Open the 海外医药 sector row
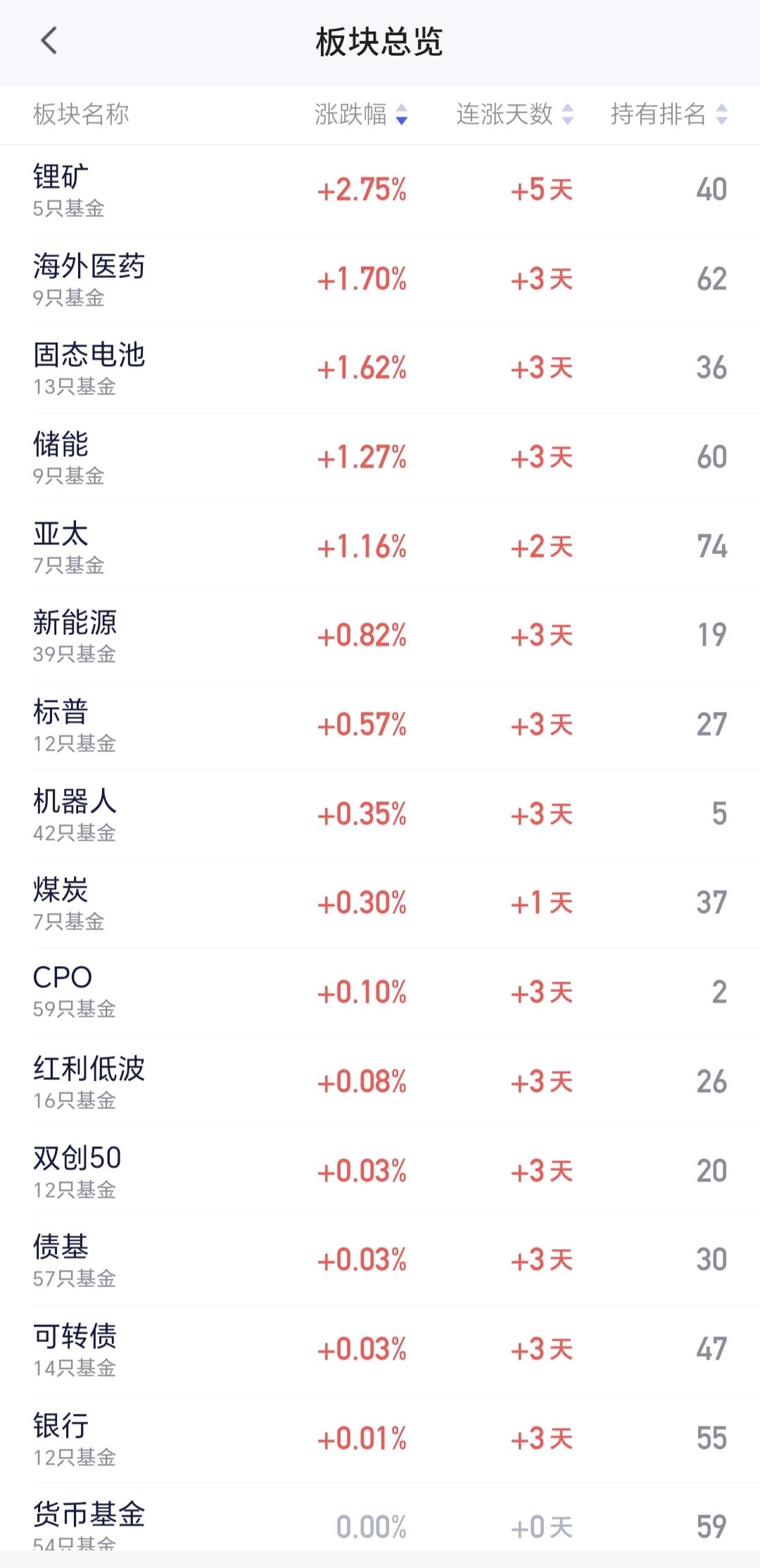Viewport: 760px width, 1568px height. pyautogui.click(x=380, y=279)
